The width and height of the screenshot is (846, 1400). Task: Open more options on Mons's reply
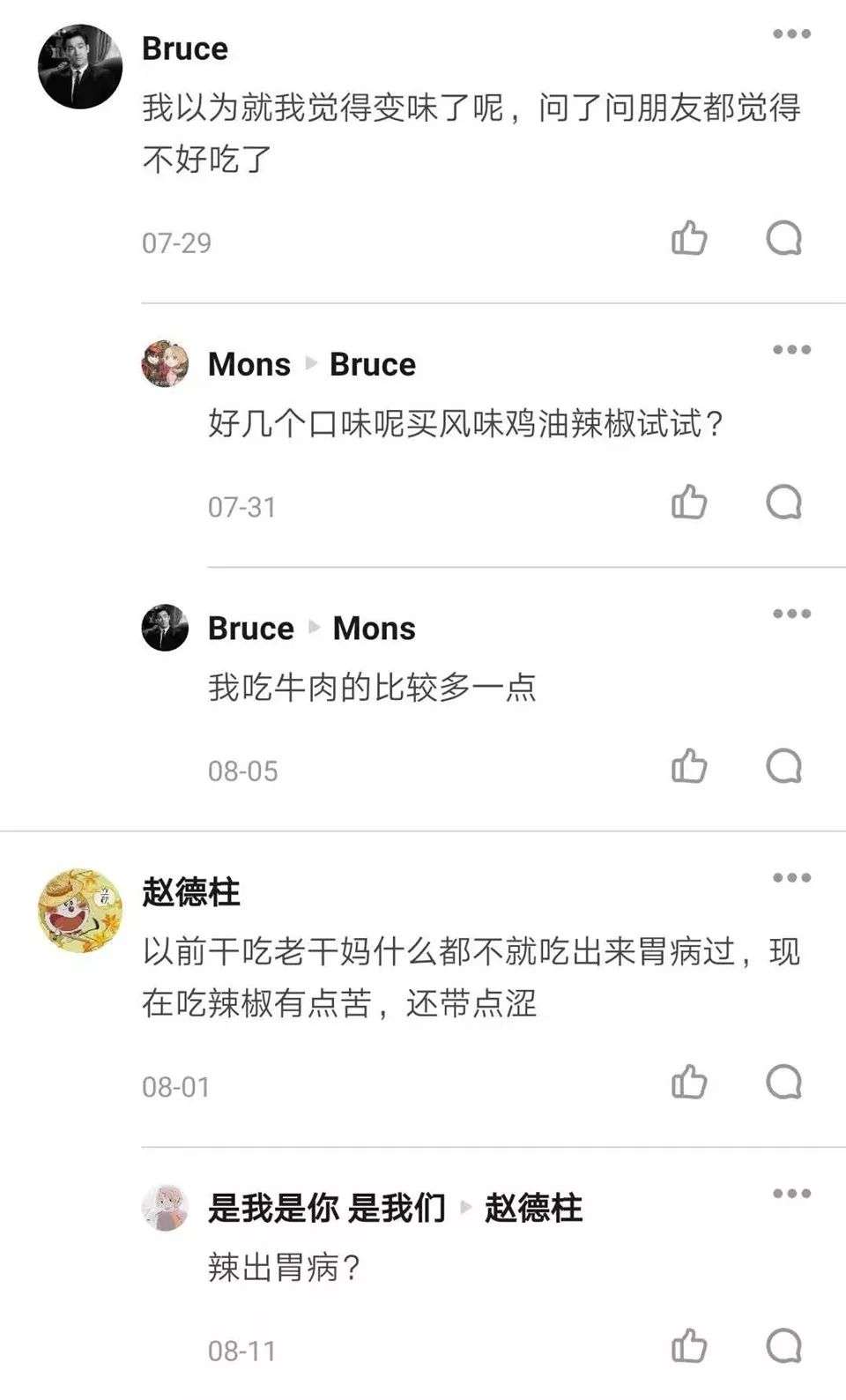click(790, 350)
